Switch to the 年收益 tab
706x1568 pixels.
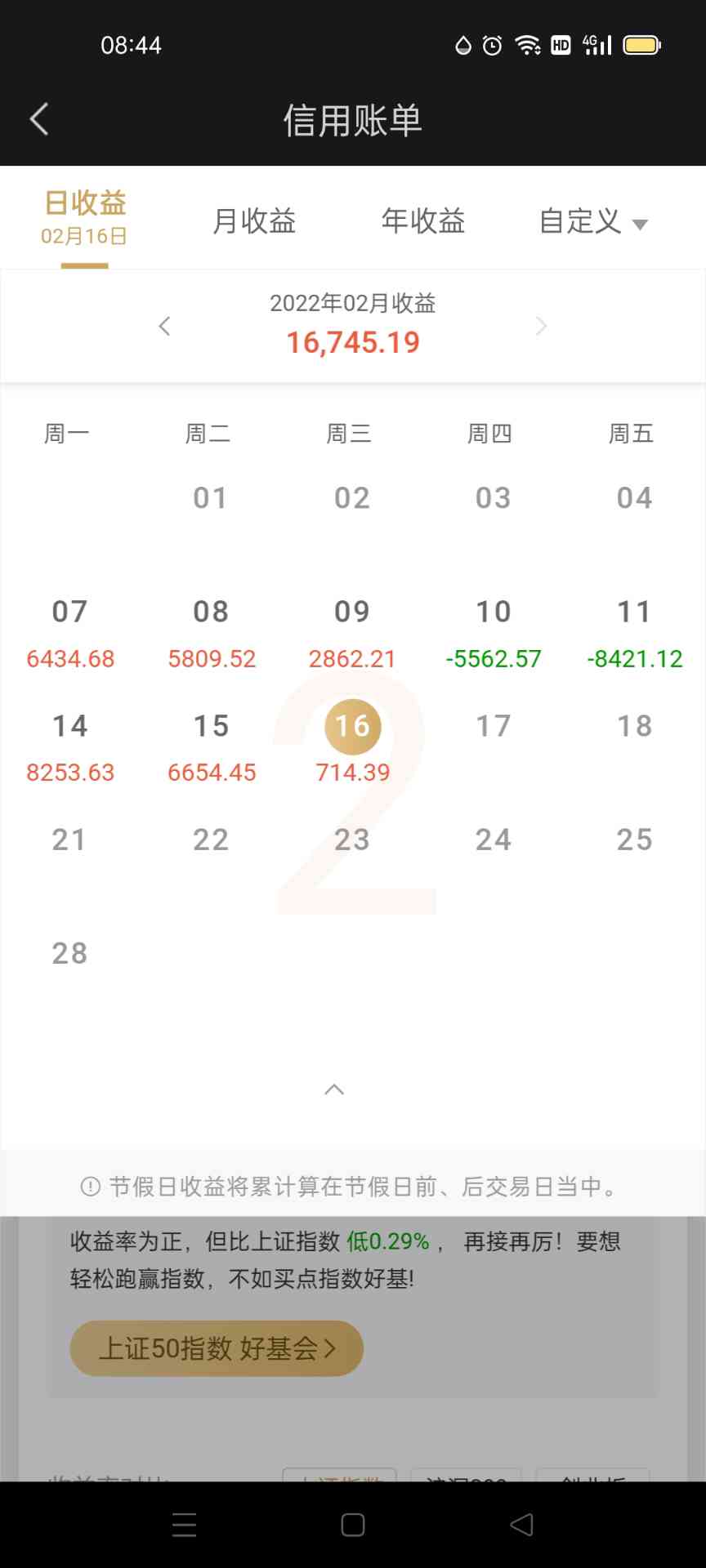(422, 220)
